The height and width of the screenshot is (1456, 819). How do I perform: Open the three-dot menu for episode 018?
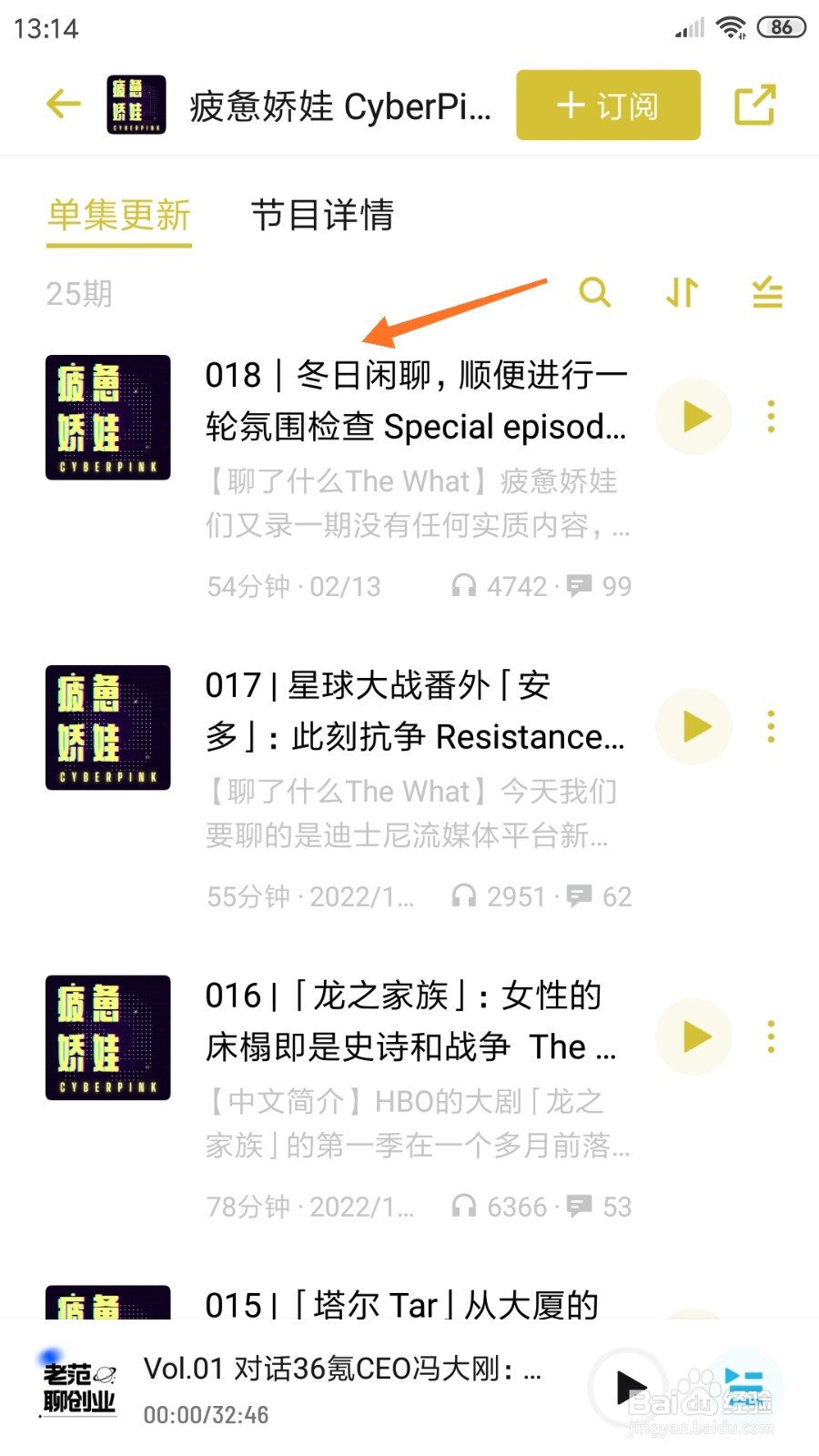pos(770,416)
